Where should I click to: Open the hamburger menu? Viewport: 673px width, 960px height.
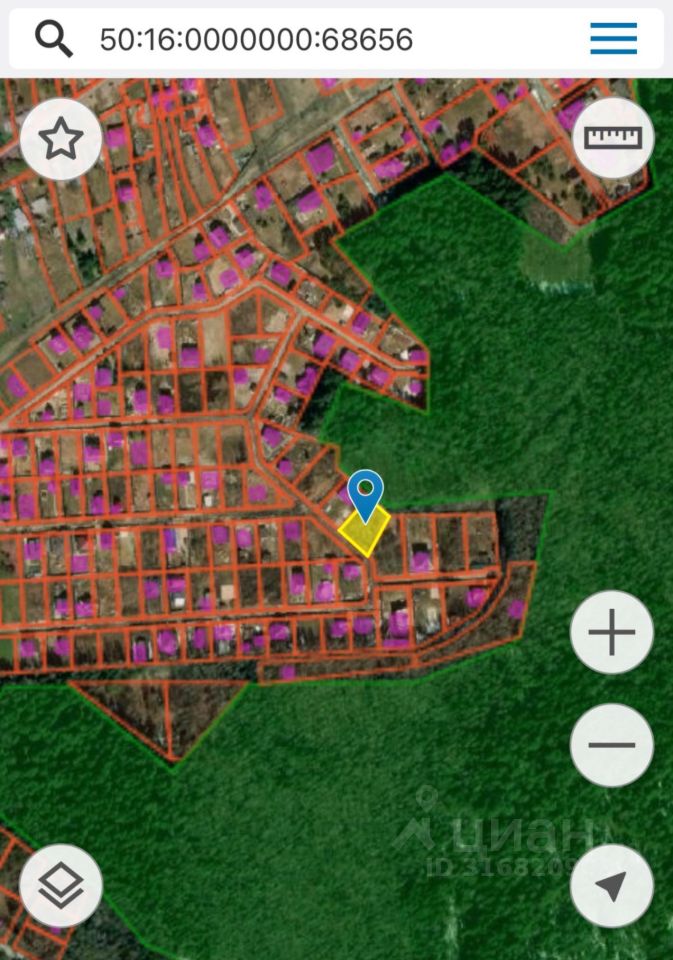coord(613,39)
